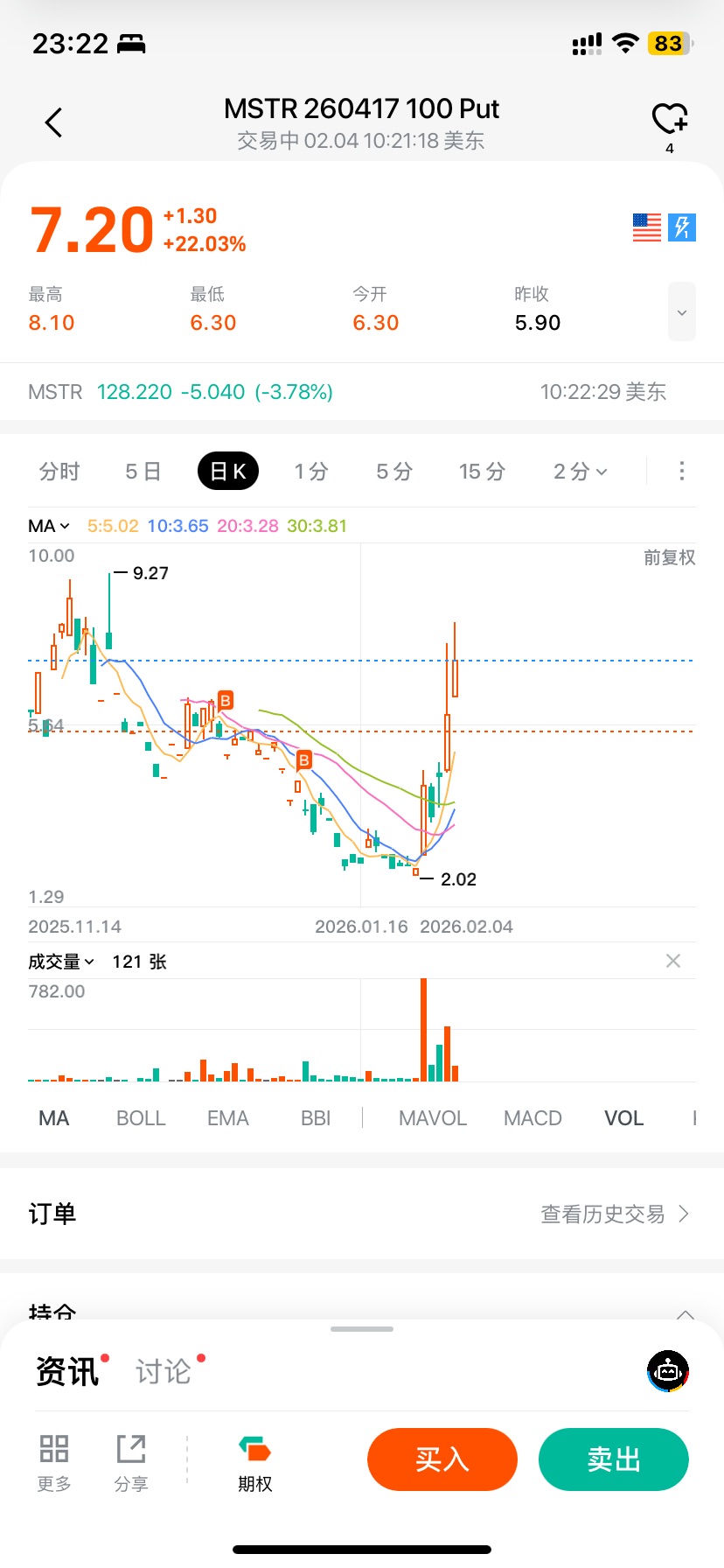Share this quote via 分享
The height and width of the screenshot is (1568, 724).
[131, 1462]
